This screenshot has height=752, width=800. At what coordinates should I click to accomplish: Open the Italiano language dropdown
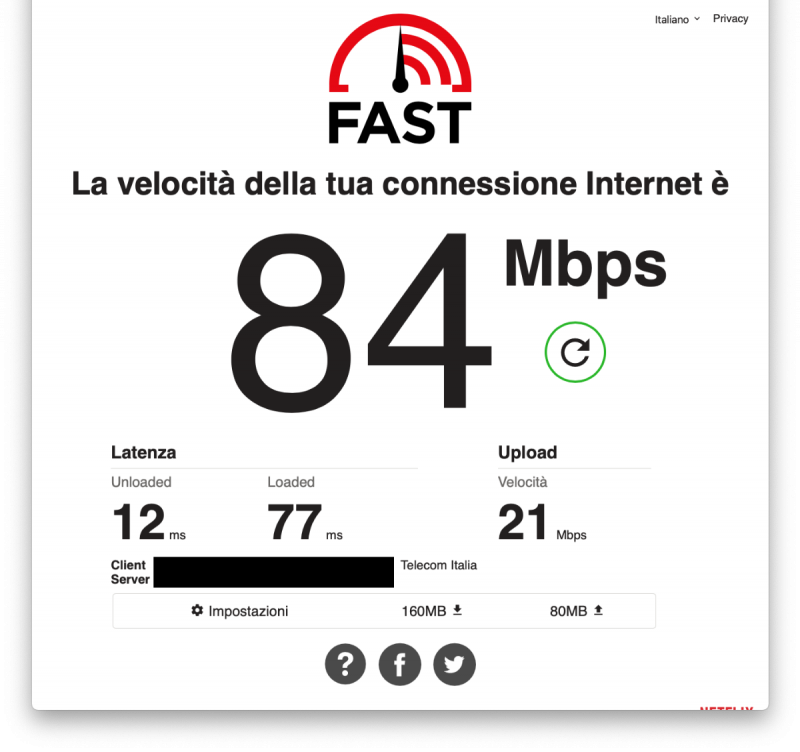point(677,19)
